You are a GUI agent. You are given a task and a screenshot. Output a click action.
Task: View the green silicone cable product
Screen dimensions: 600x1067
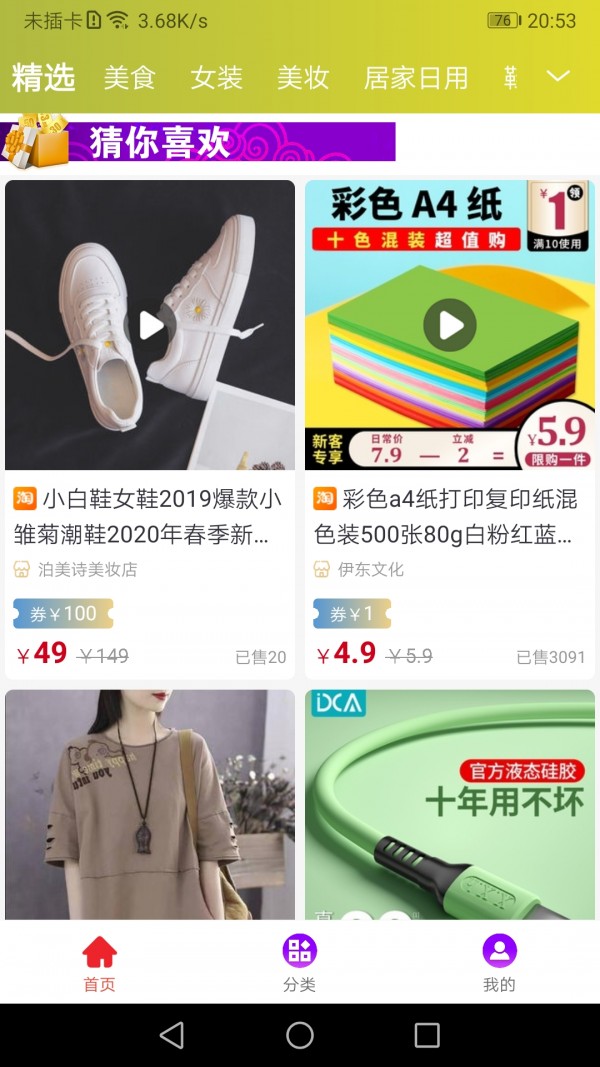tap(450, 805)
